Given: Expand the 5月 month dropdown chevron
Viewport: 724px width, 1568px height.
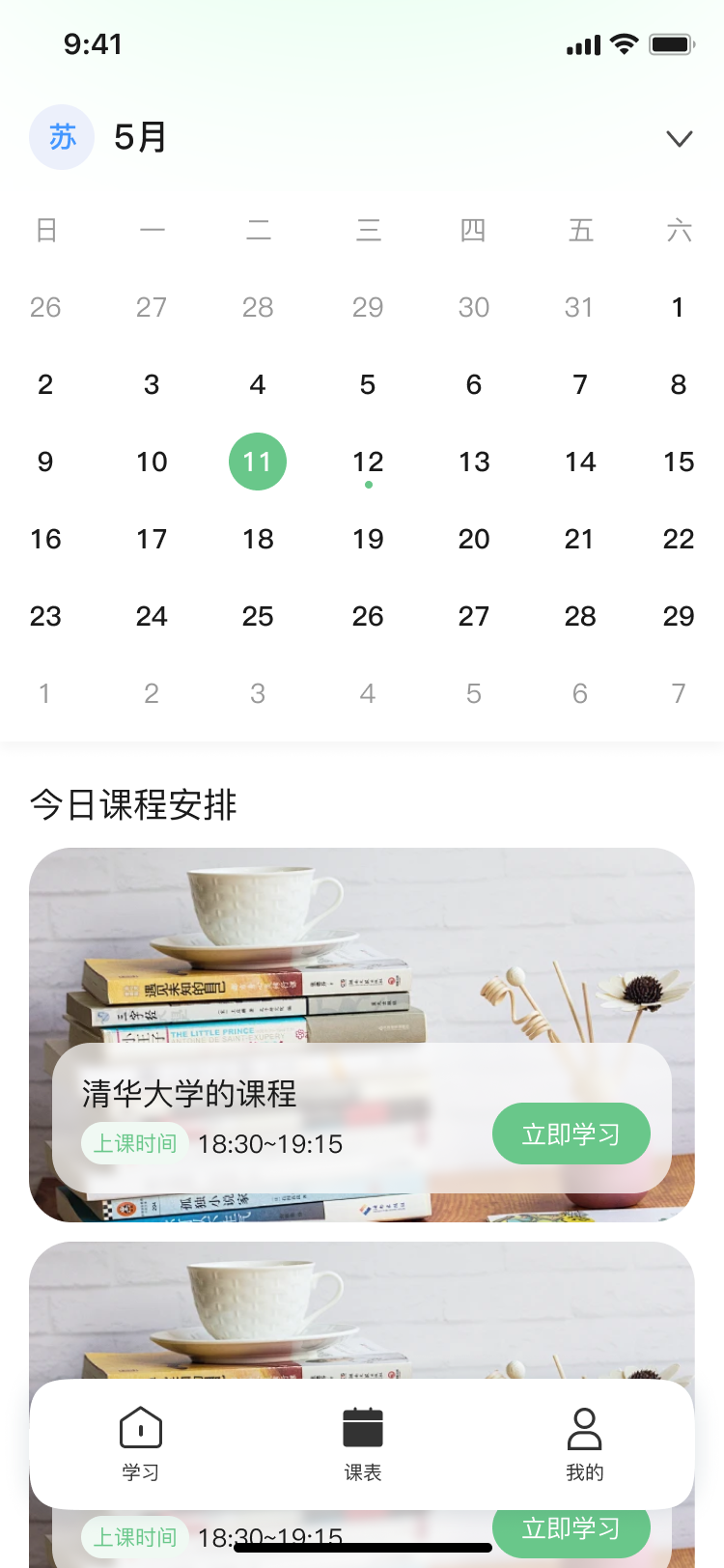Looking at the screenshot, I should coord(680,138).
